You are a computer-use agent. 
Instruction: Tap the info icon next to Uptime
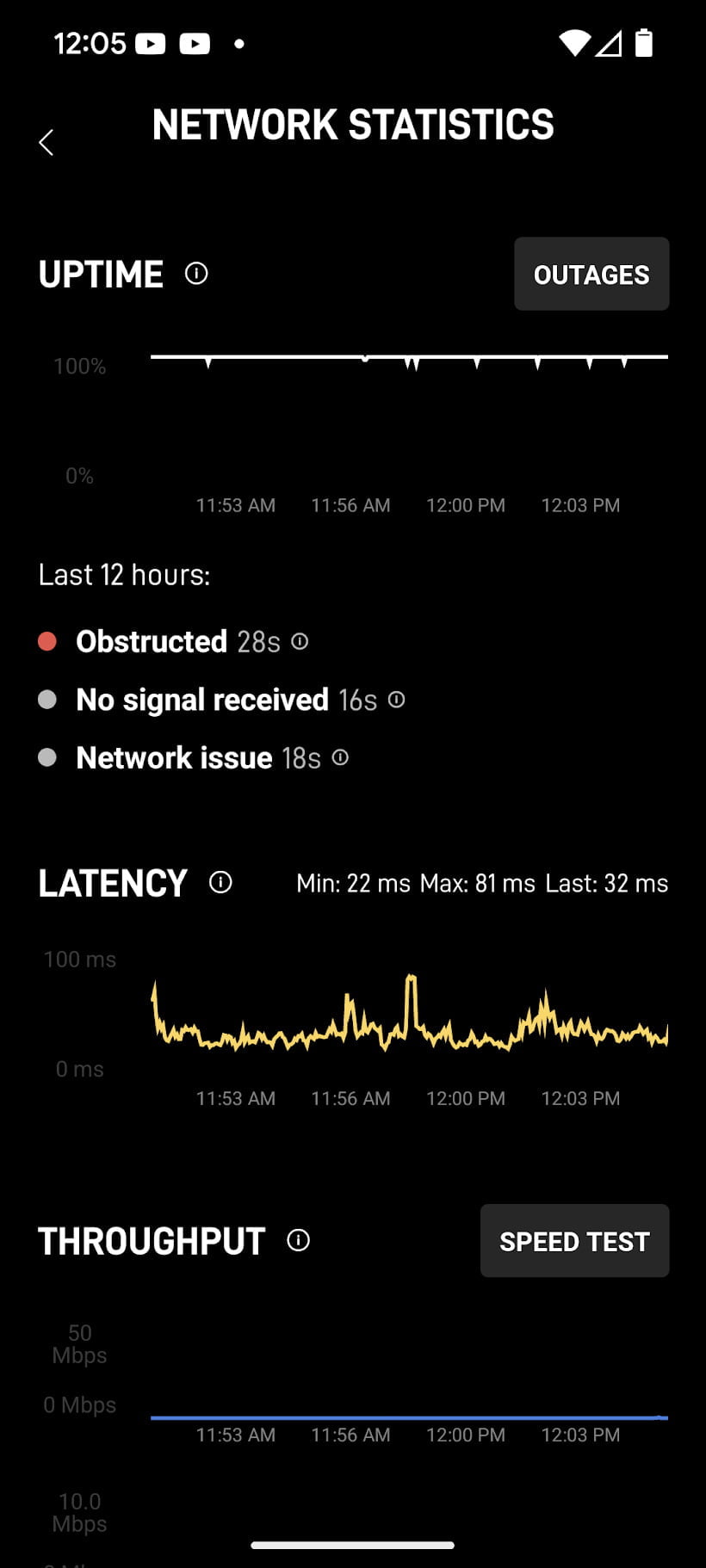click(x=196, y=274)
